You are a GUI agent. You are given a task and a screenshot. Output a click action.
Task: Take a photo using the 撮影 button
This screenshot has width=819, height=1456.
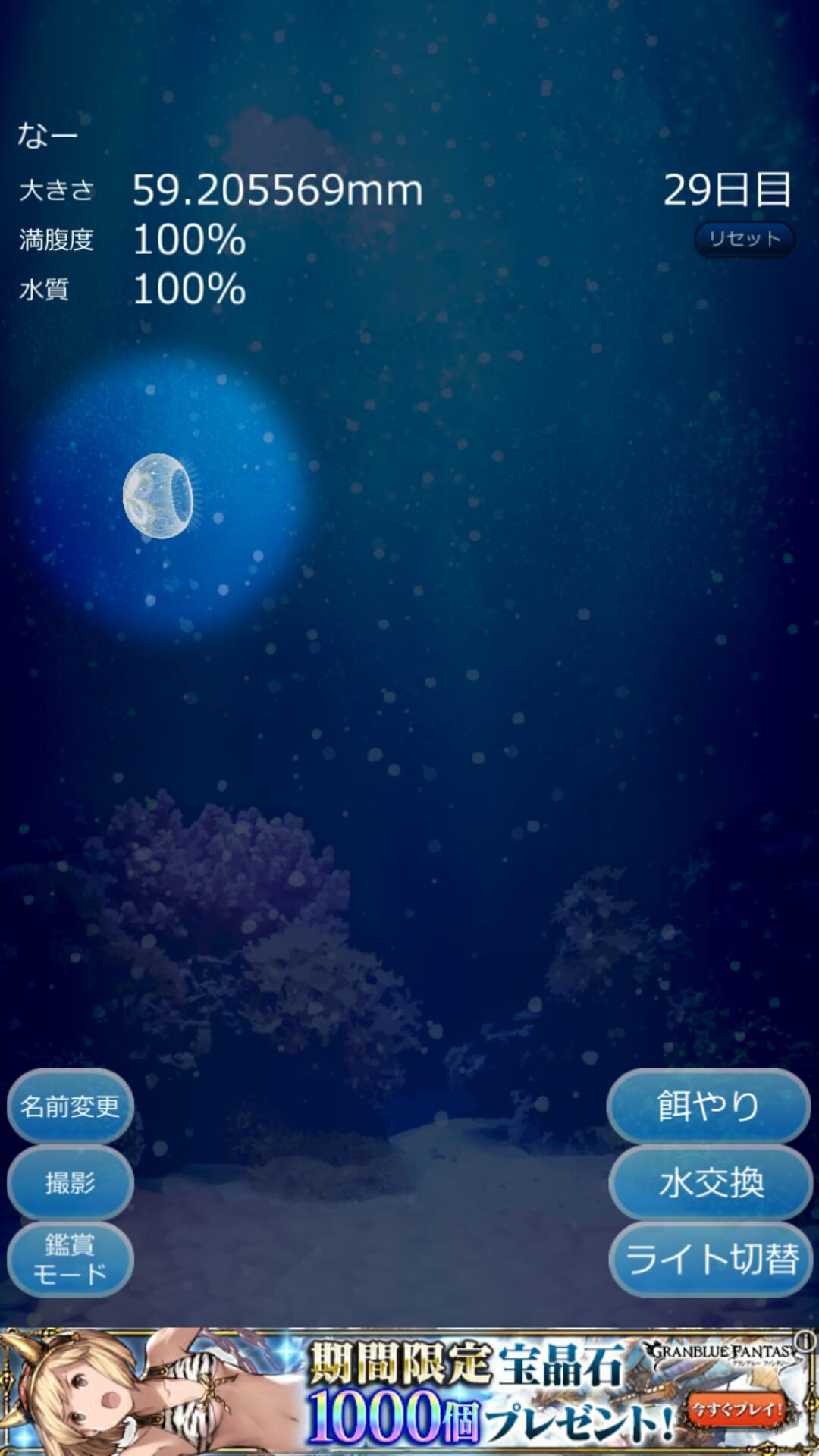pyautogui.click(x=69, y=1182)
